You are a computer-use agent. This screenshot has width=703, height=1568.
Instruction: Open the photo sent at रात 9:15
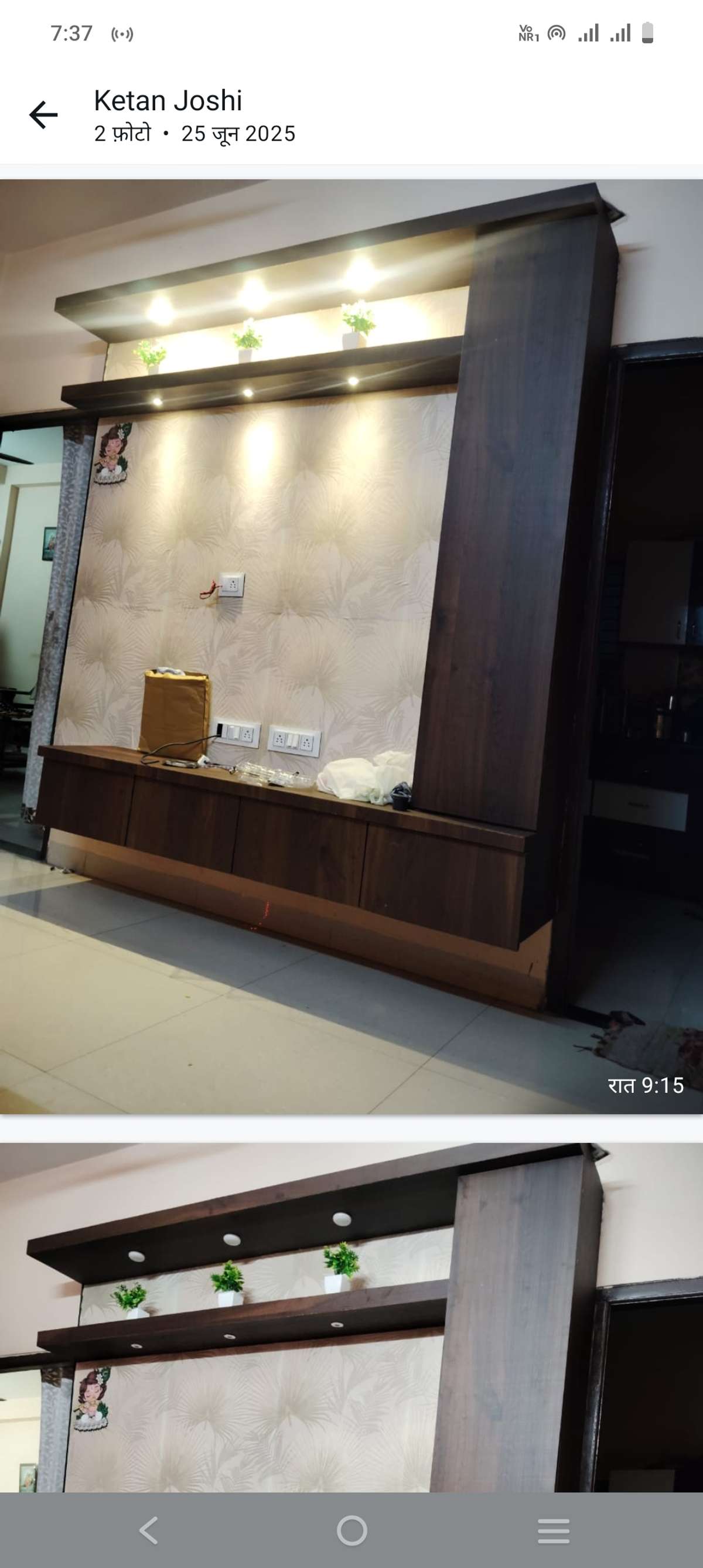(351, 646)
